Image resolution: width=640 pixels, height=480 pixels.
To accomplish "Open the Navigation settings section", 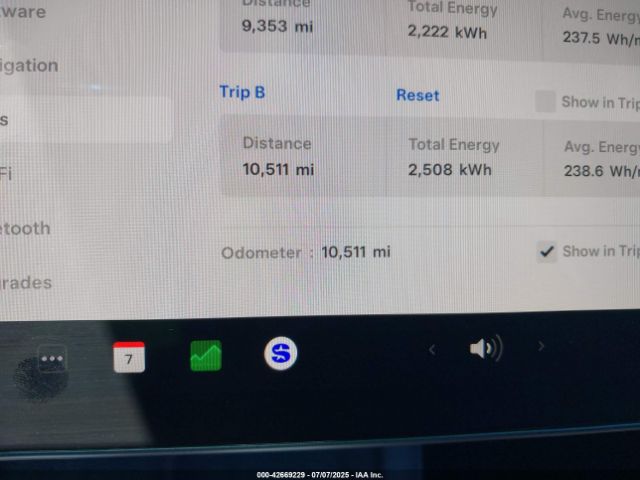I will point(30,66).
